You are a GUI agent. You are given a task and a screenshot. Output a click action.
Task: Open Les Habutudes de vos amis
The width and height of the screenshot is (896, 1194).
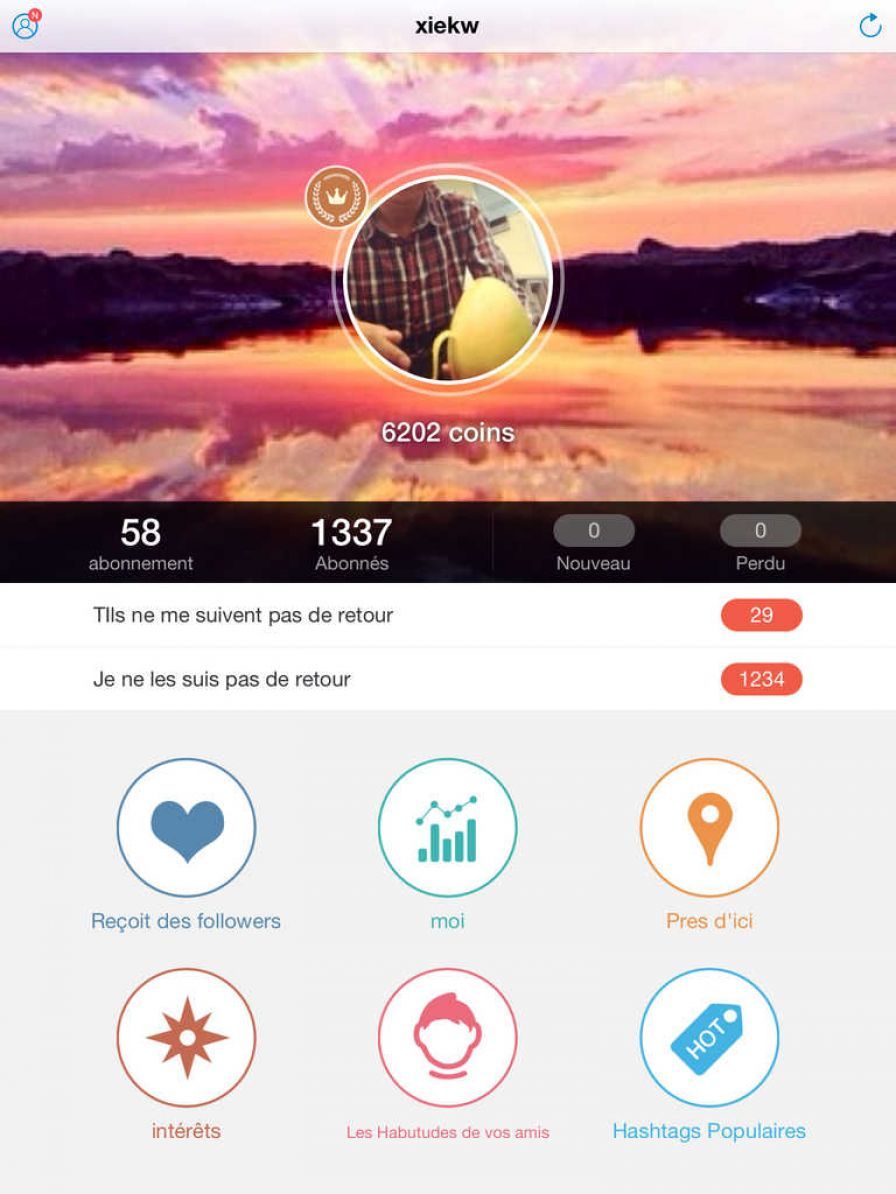447,1037
